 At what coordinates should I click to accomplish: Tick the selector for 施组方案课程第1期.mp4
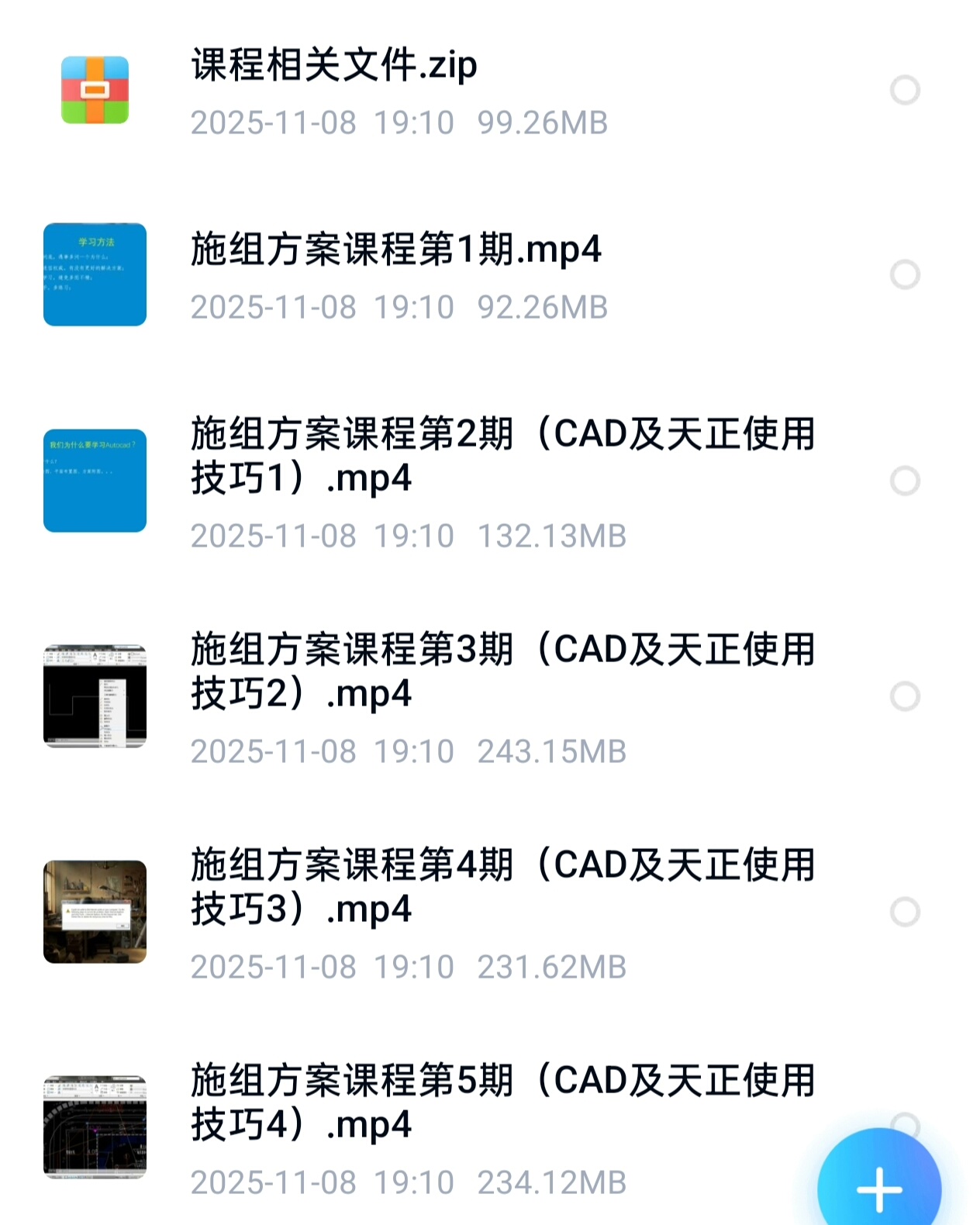(x=904, y=274)
